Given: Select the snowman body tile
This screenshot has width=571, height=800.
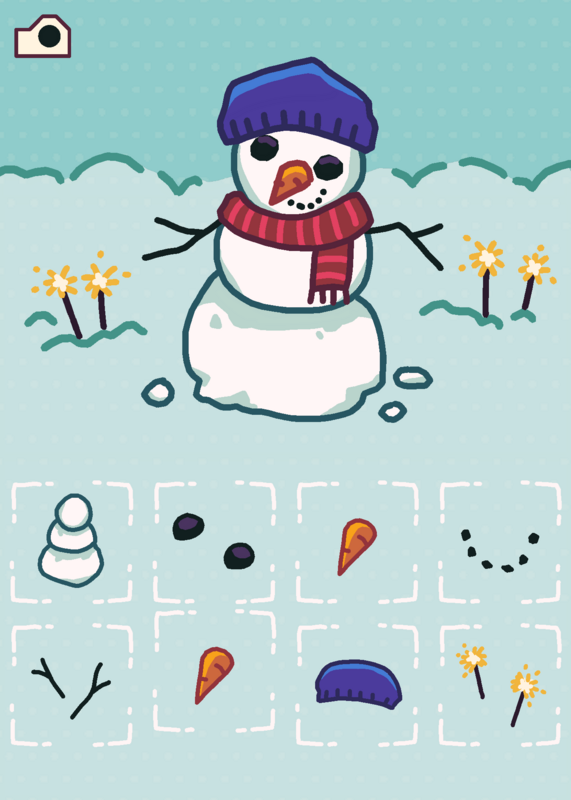Looking at the screenshot, I should tap(71, 542).
